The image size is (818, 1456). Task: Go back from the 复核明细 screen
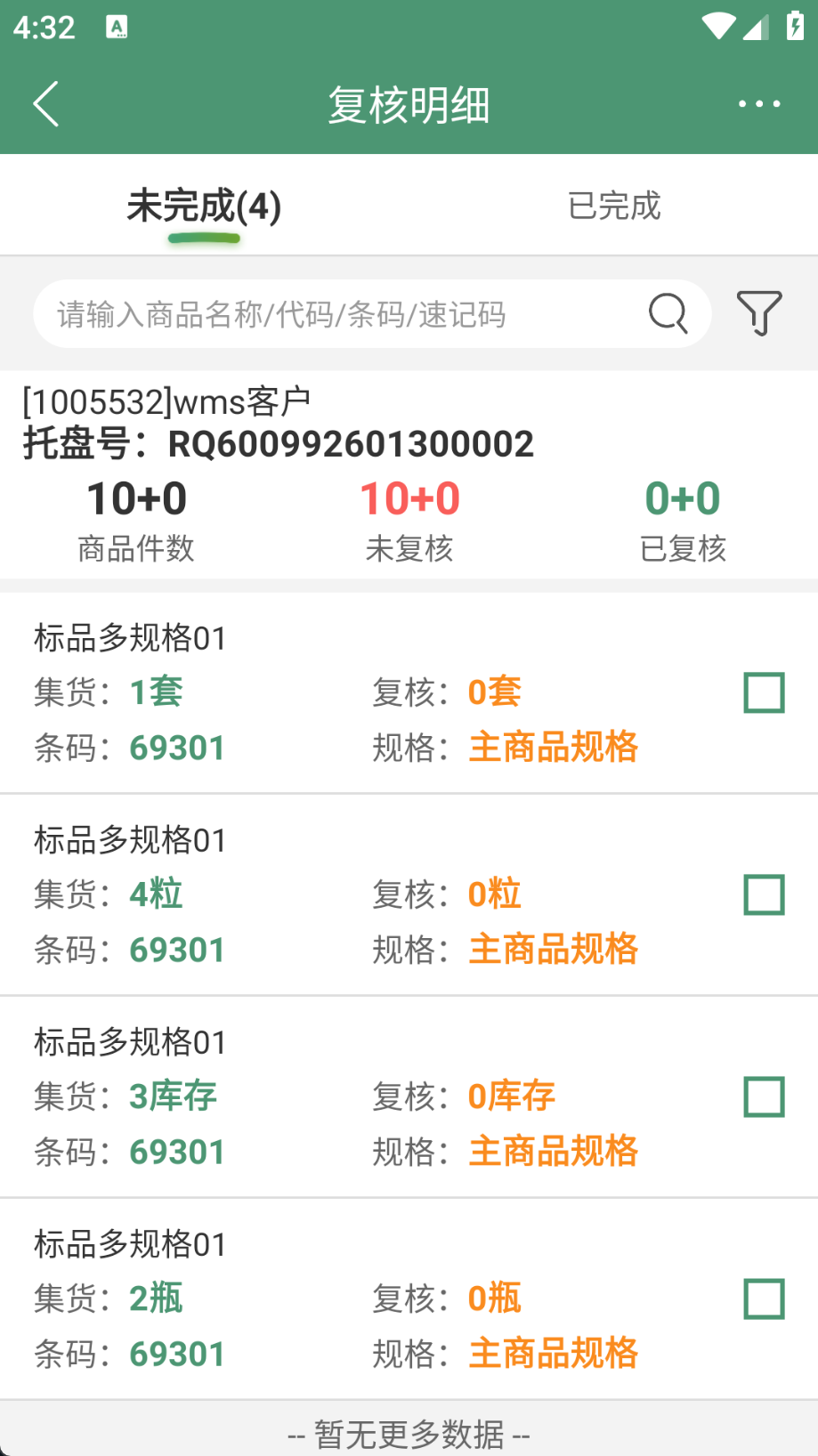tap(46, 104)
